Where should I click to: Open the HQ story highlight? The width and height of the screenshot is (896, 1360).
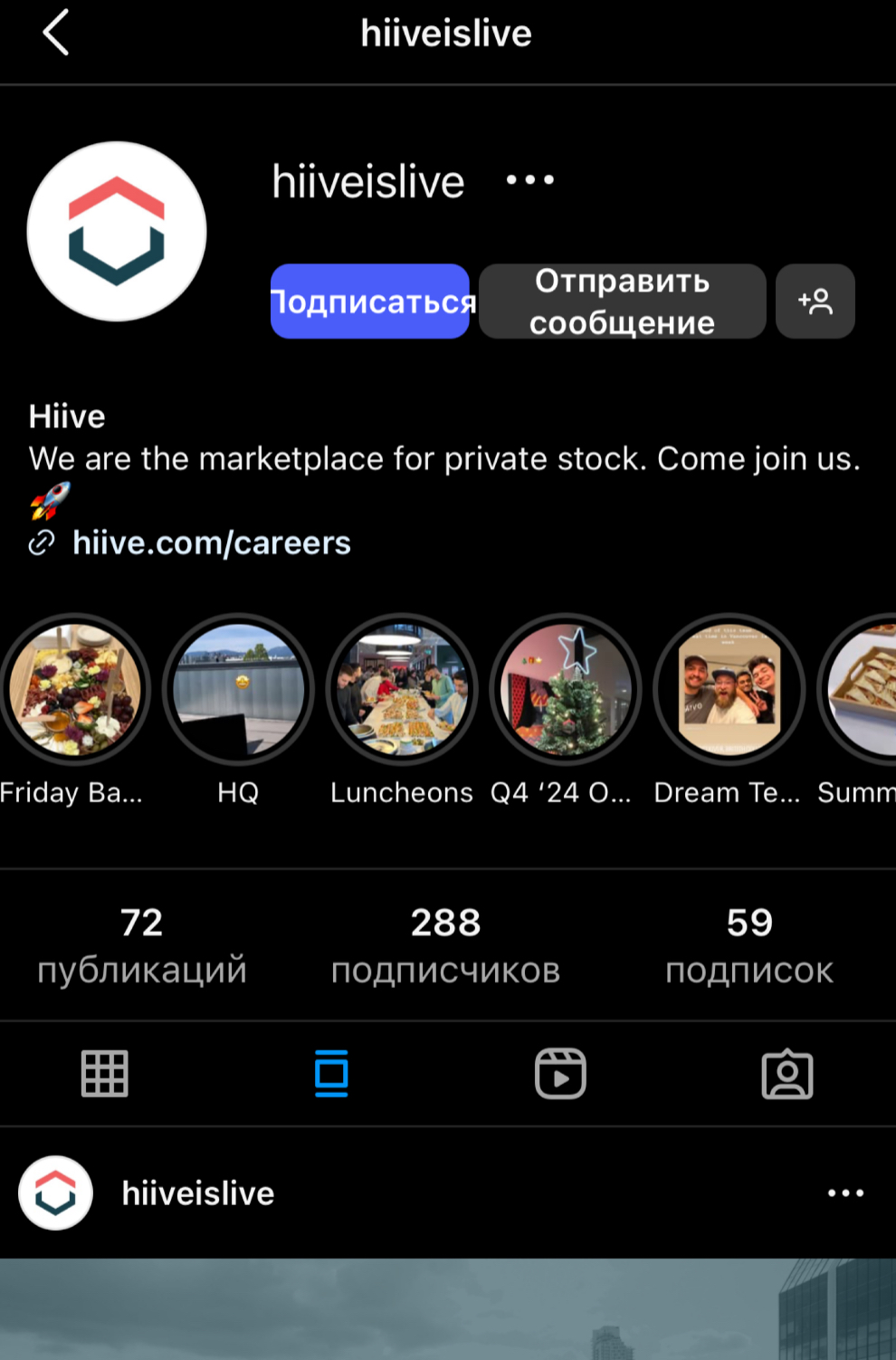[x=238, y=690]
